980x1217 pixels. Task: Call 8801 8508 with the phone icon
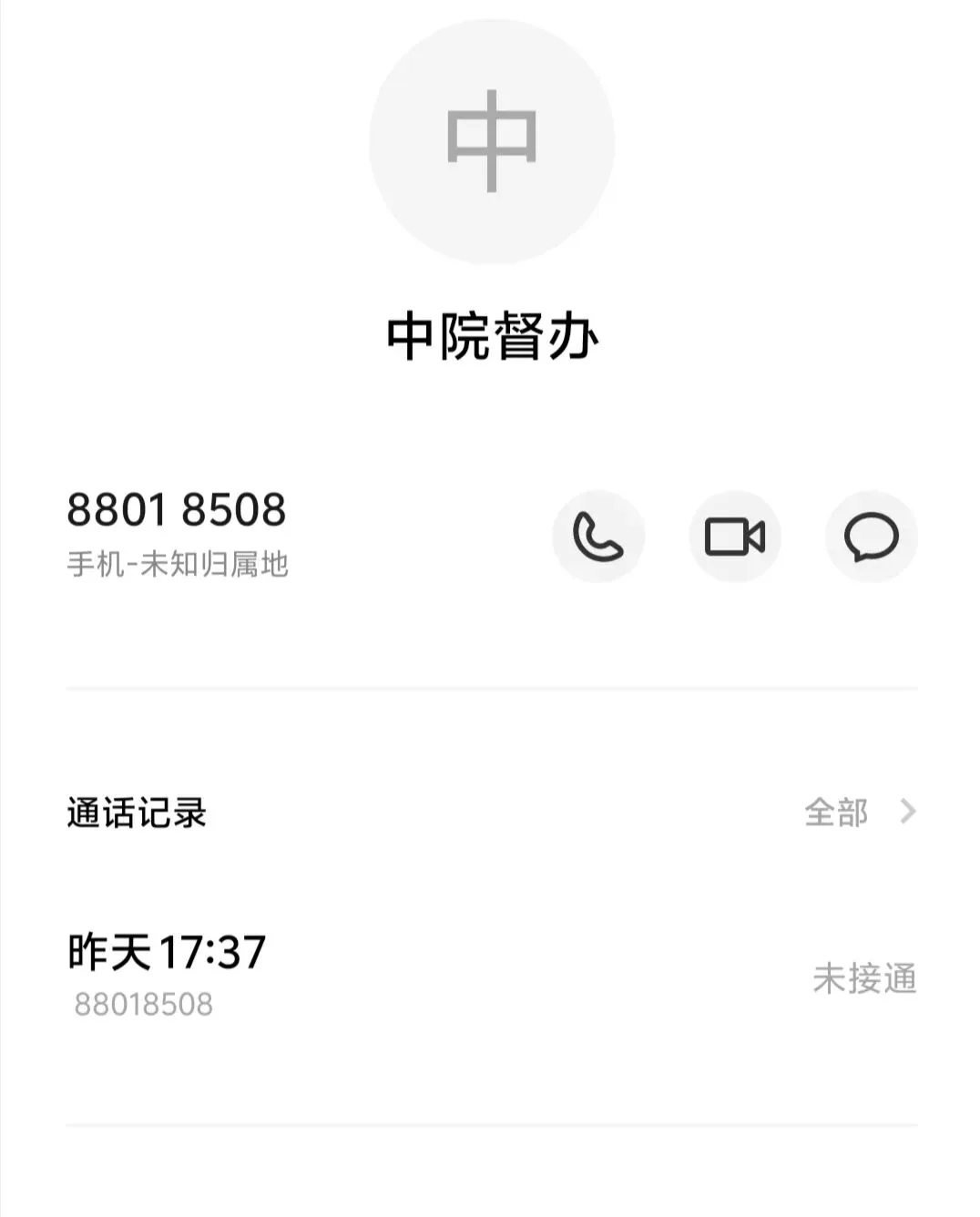[x=597, y=537]
